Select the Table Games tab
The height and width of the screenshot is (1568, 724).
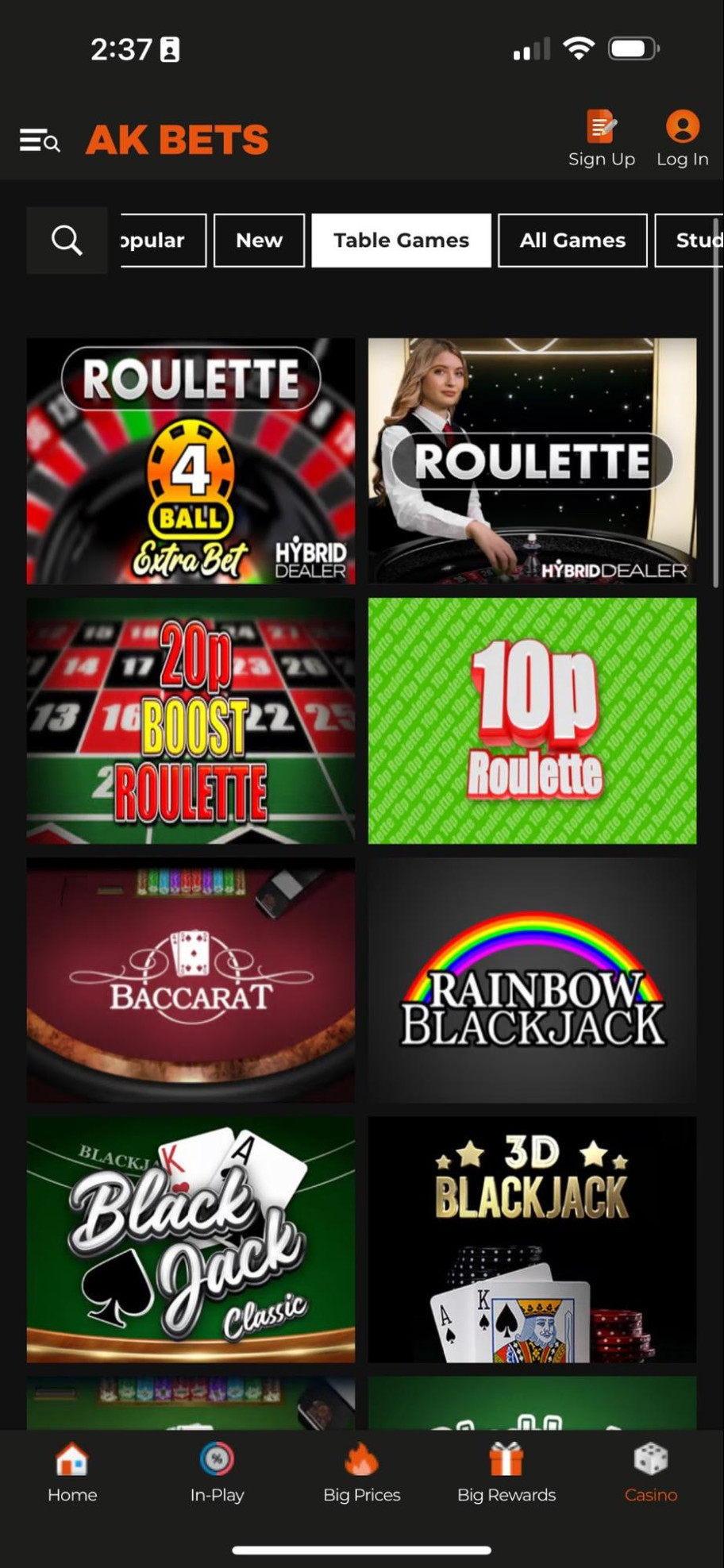click(x=401, y=240)
